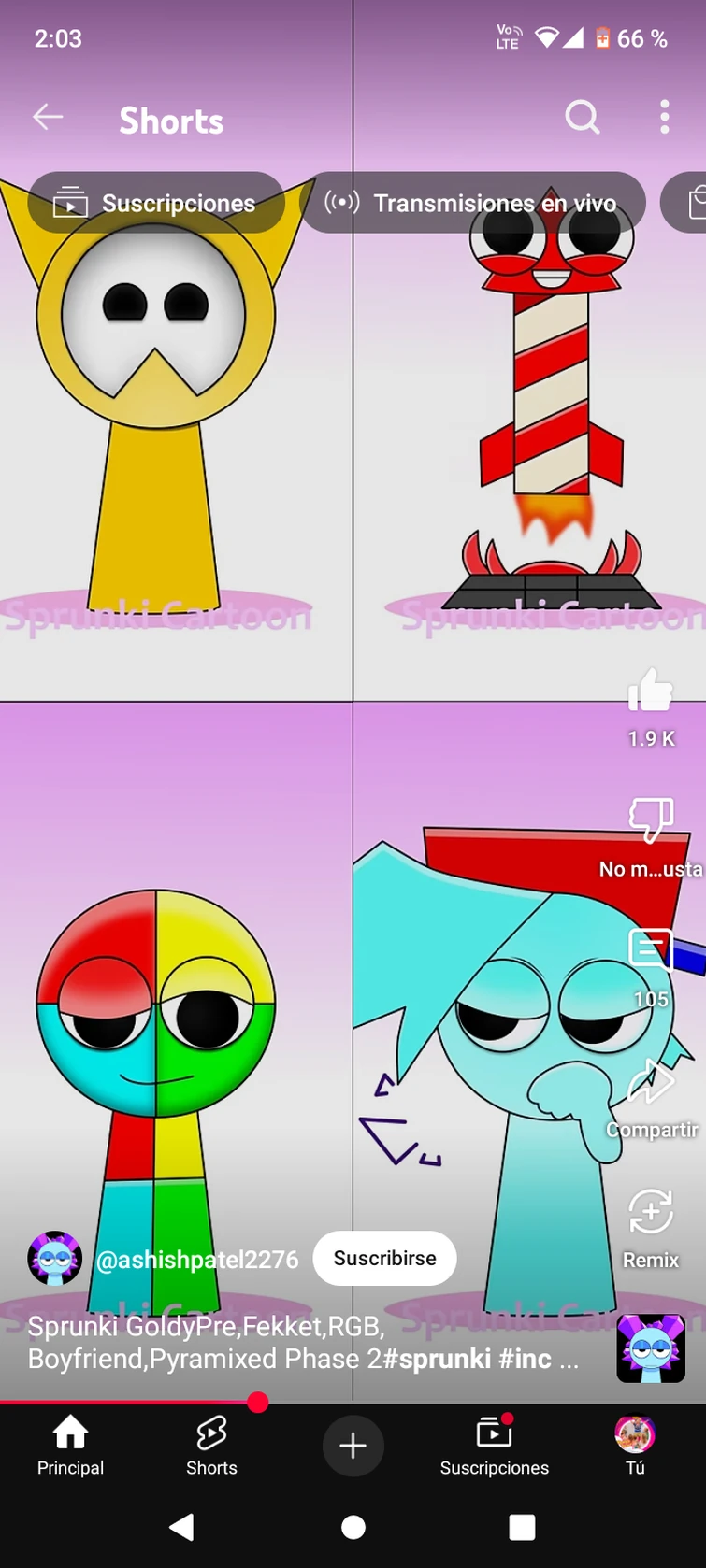Like this Short with thumbs up

tap(651, 691)
